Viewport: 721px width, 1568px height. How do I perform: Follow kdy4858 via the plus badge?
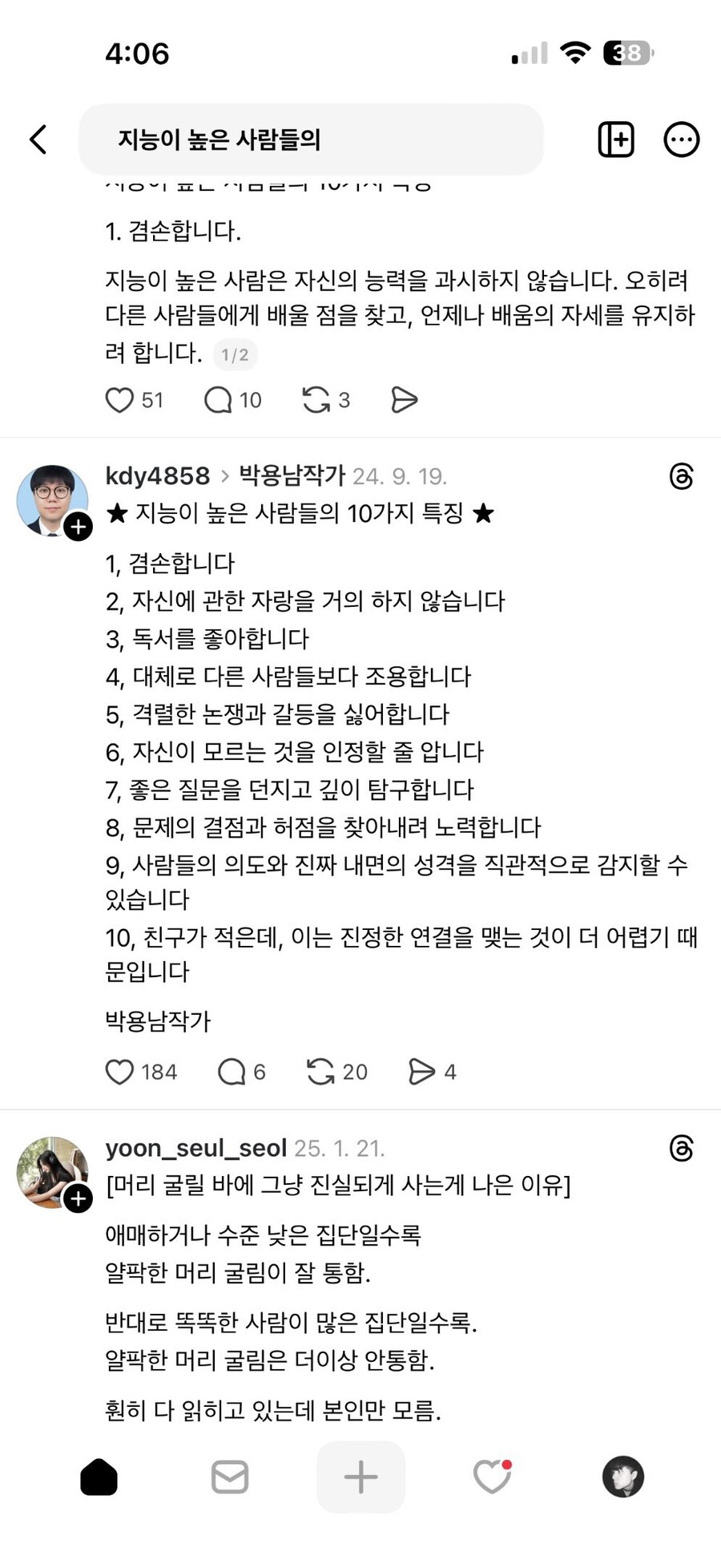point(77,527)
